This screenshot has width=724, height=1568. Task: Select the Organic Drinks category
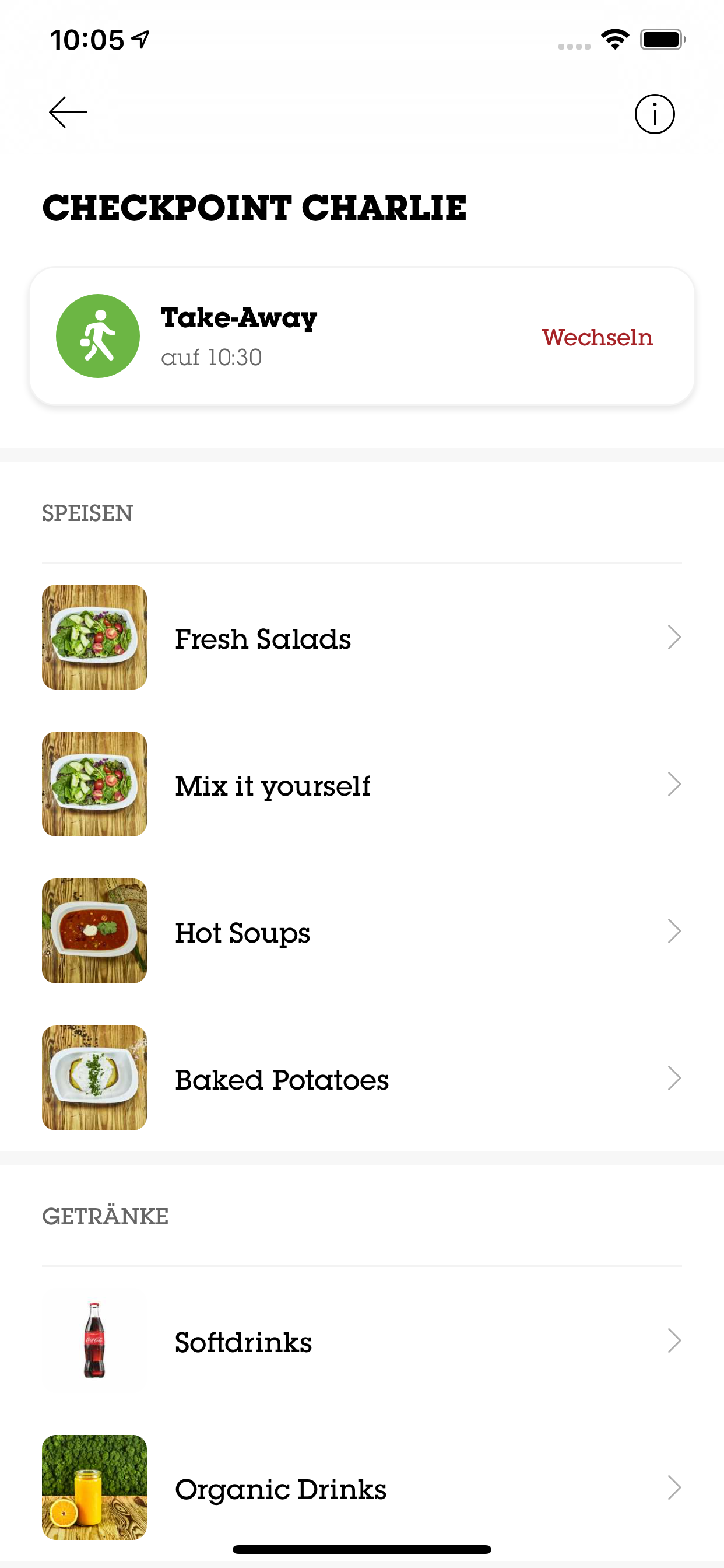coord(362,1487)
